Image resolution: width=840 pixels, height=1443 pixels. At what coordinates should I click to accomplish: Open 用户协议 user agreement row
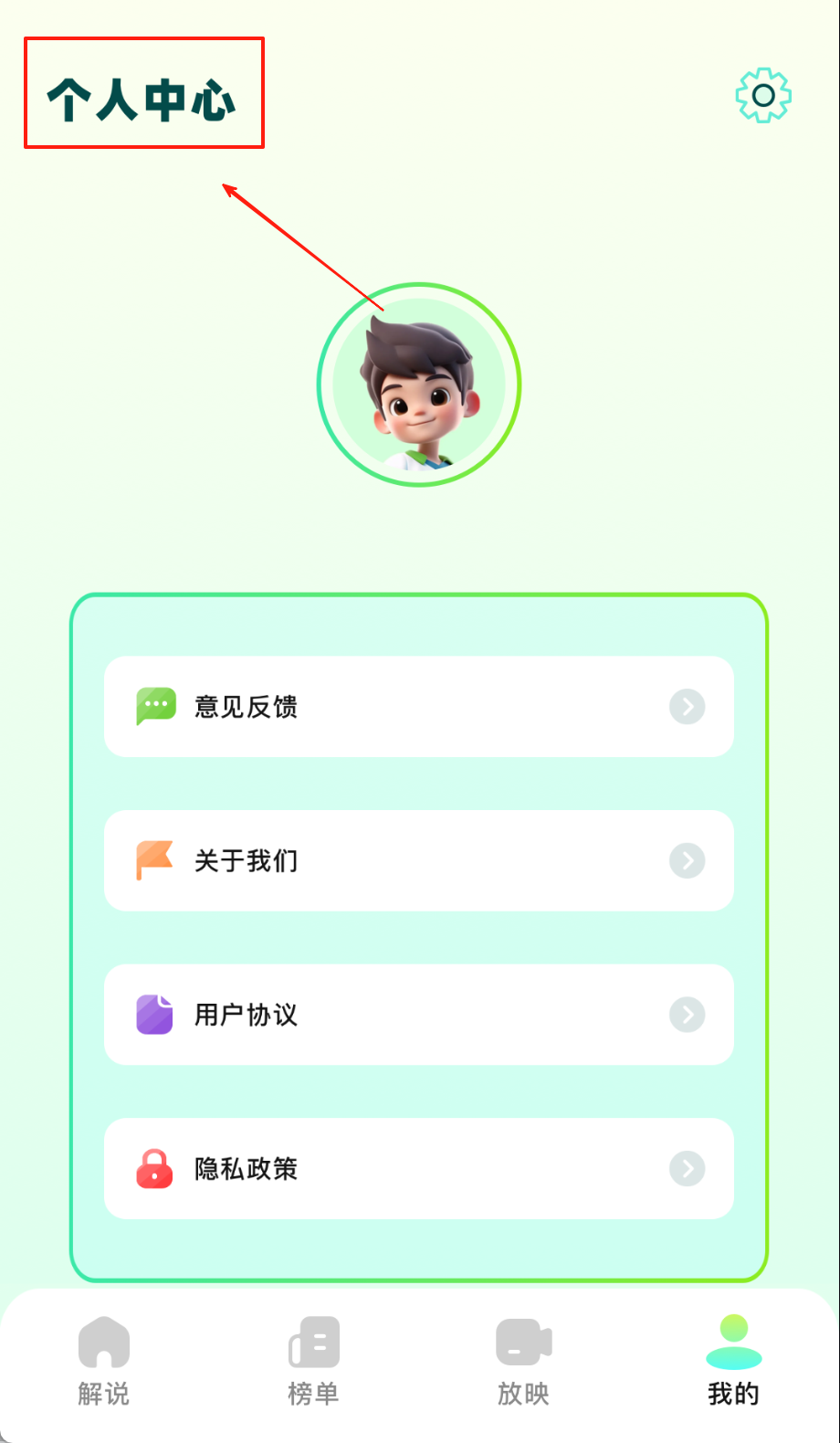coord(418,1014)
